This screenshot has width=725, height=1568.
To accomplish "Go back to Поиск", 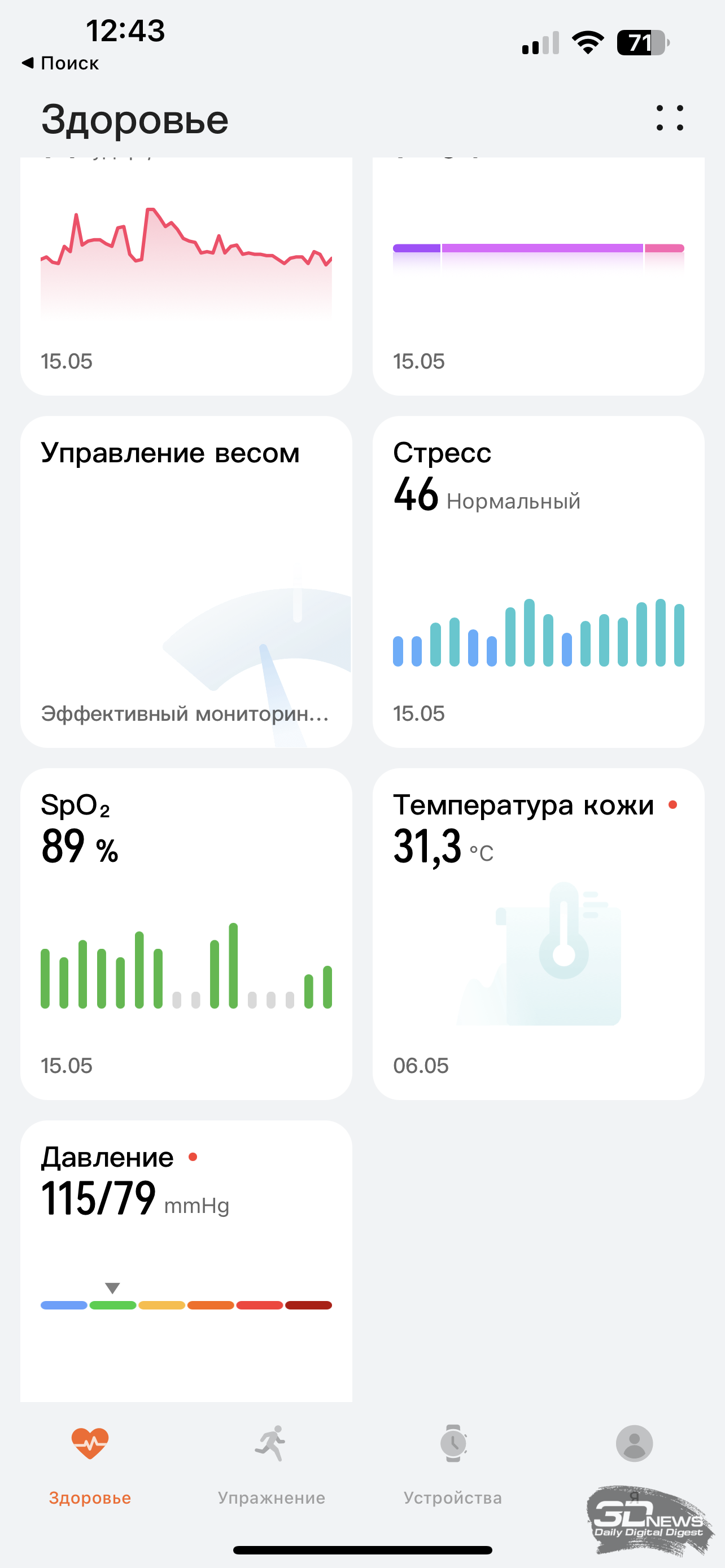I will coord(60,63).
